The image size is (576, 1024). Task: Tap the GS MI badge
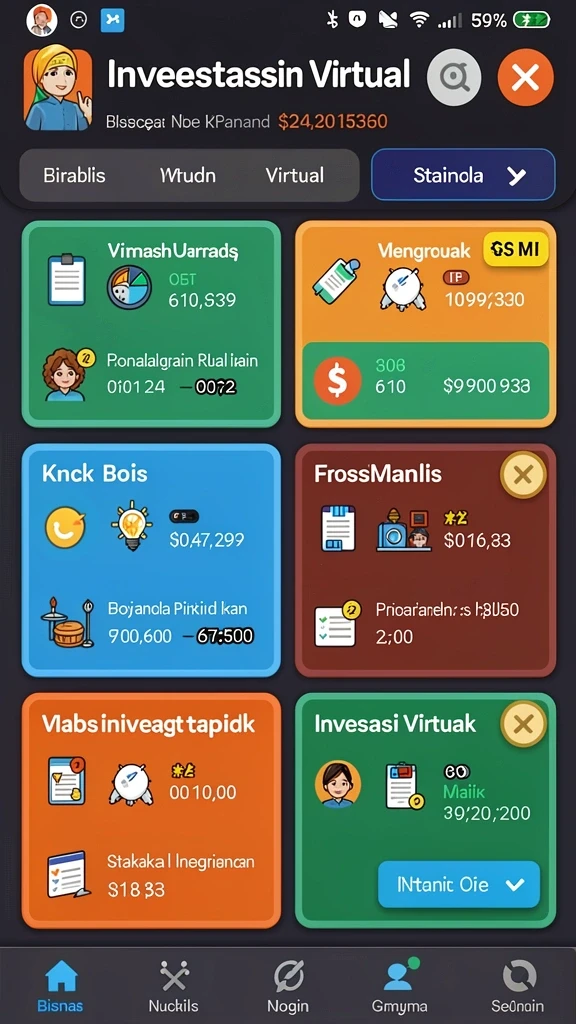pos(516,249)
